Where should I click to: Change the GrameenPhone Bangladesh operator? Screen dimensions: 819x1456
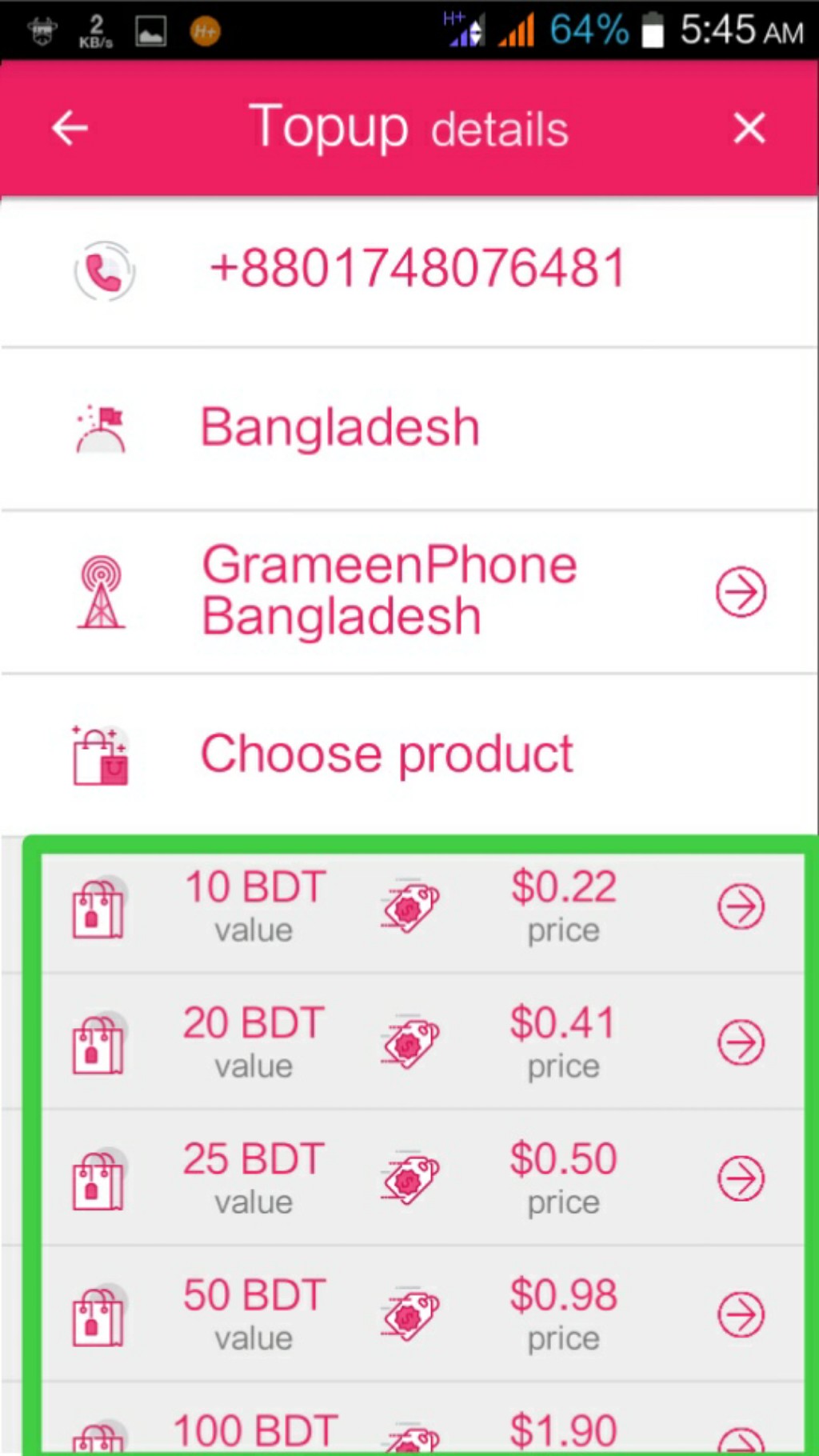(x=741, y=592)
